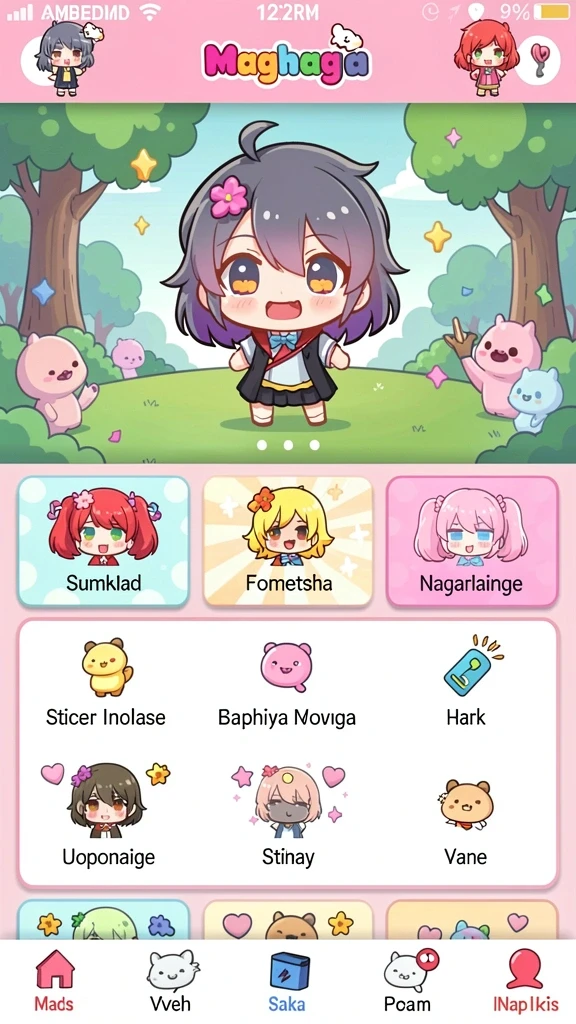The height and width of the screenshot is (1024, 576).
Task: Tap the Hark item
Action: click(x=466, y=683)
